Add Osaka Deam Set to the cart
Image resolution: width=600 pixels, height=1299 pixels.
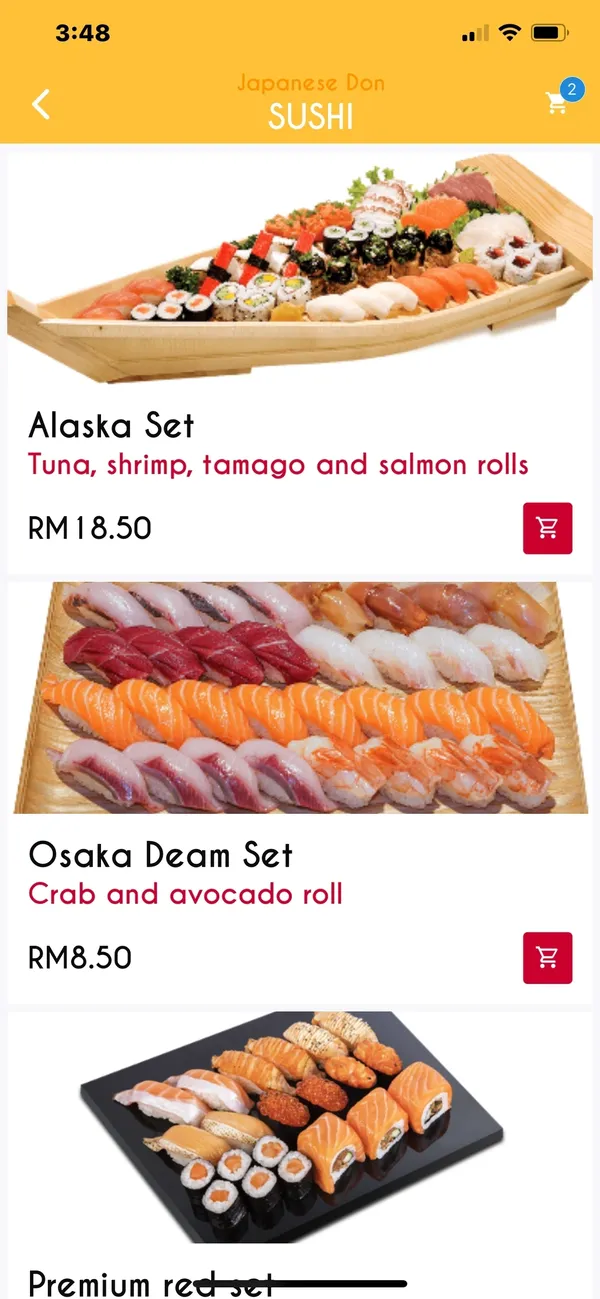547,957
